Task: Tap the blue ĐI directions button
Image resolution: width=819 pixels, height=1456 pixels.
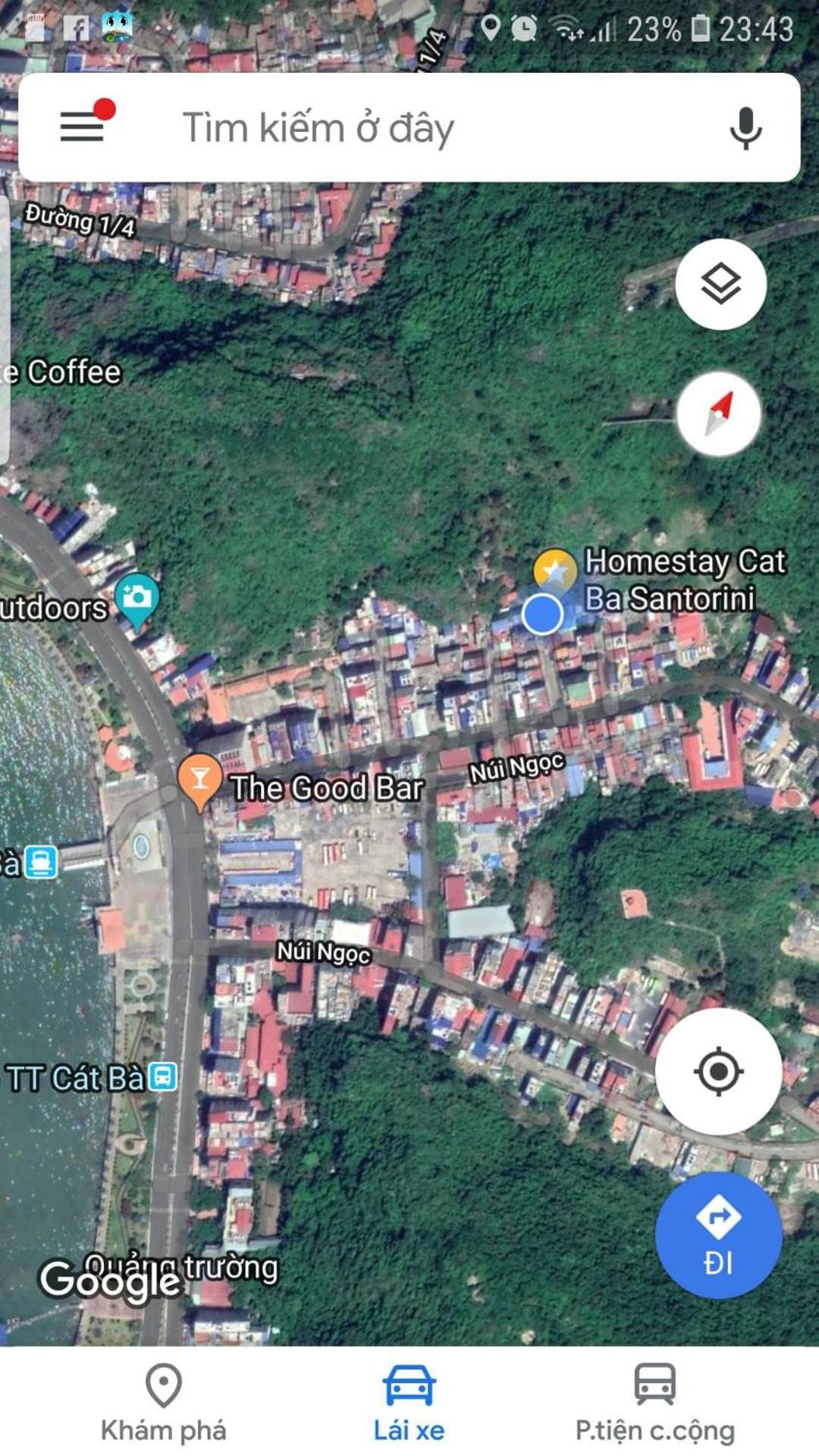Action: pos(718,1234)
